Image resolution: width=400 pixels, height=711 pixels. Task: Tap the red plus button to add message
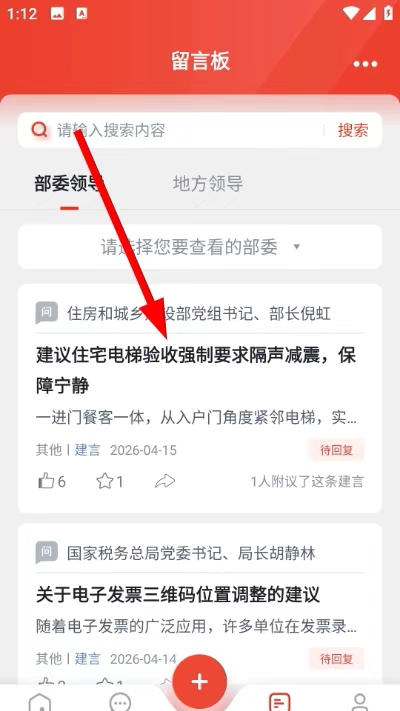(200, 681)
